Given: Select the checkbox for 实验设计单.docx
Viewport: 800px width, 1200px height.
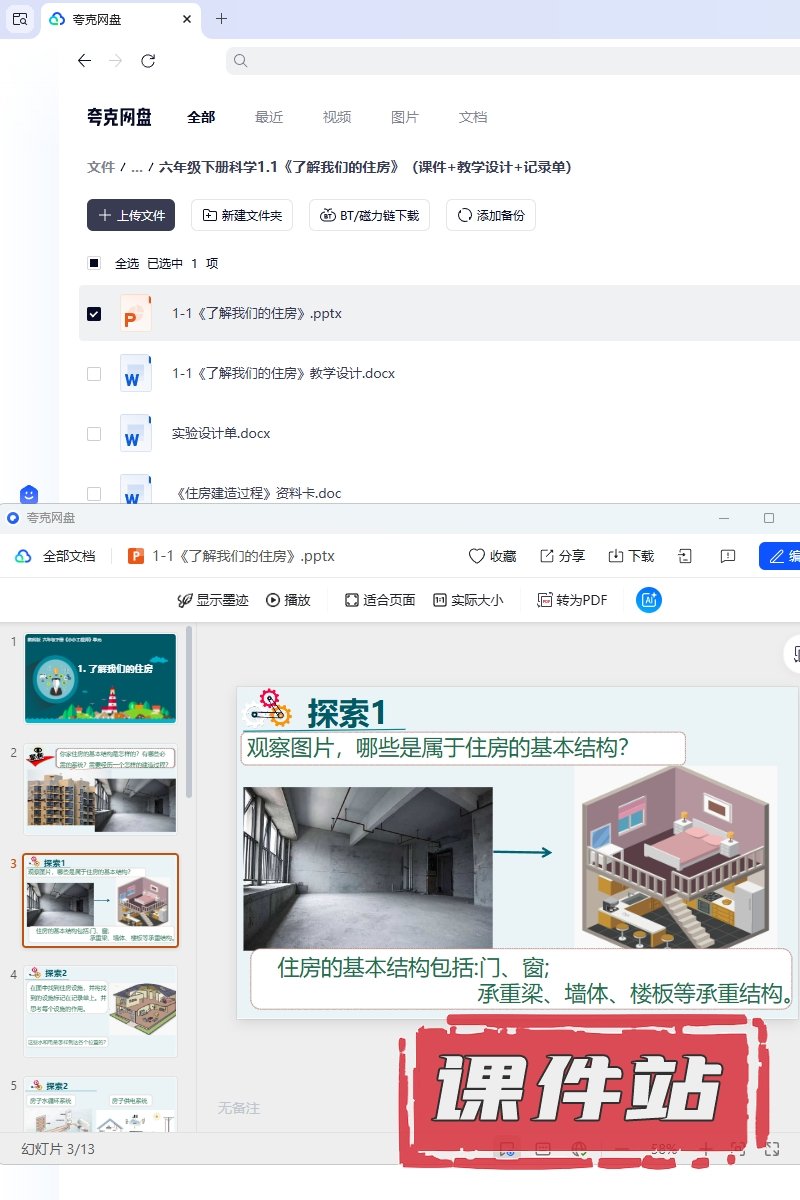Looking at the screenshot, I should coord(94,433).
